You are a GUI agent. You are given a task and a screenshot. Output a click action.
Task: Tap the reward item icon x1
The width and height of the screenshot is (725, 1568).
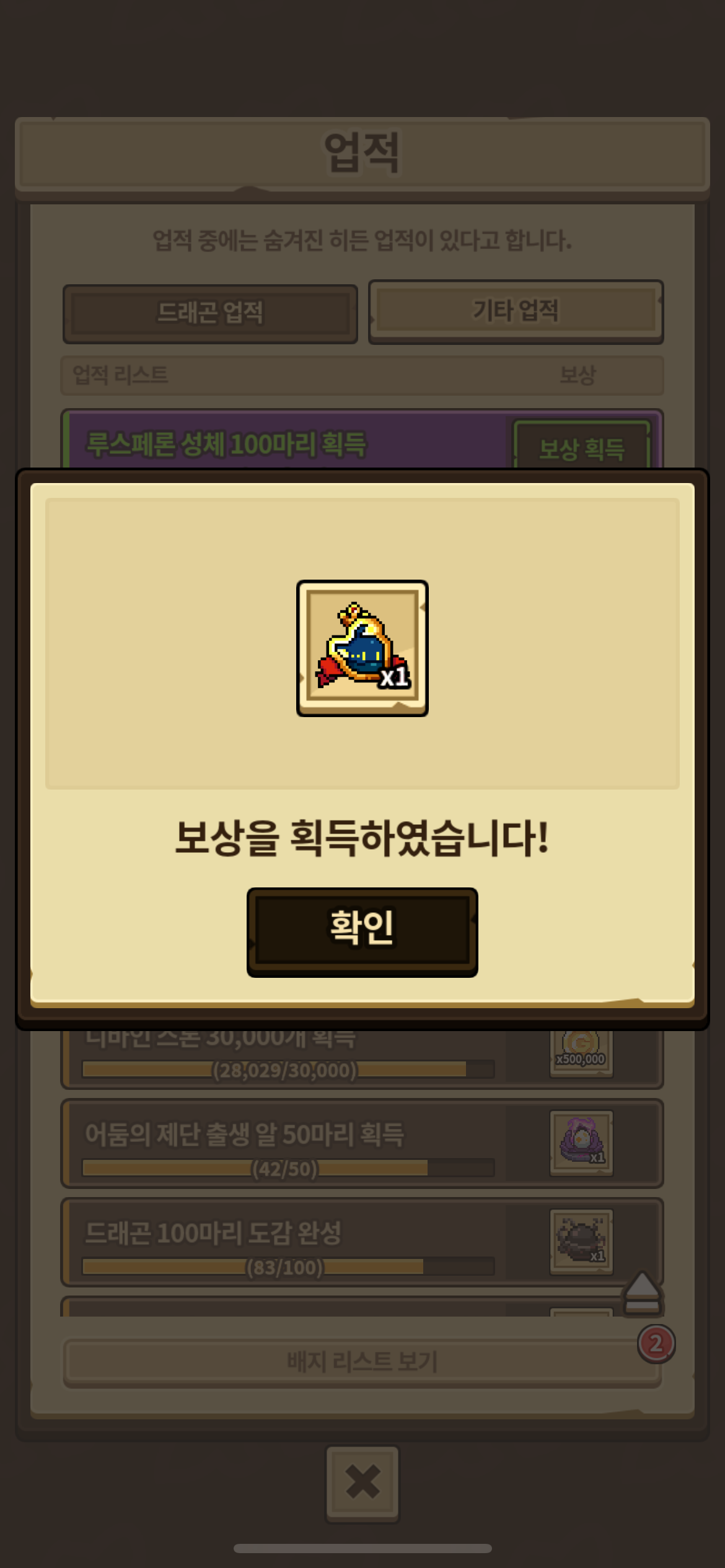pos(362,648)
